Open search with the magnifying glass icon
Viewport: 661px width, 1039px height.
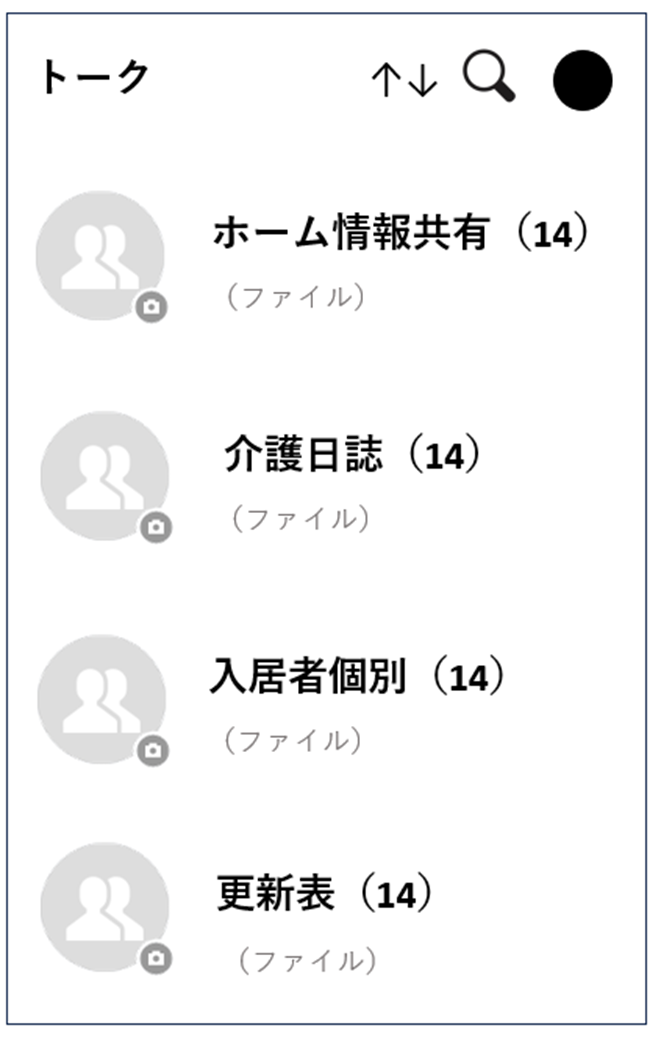pos(489,76)
